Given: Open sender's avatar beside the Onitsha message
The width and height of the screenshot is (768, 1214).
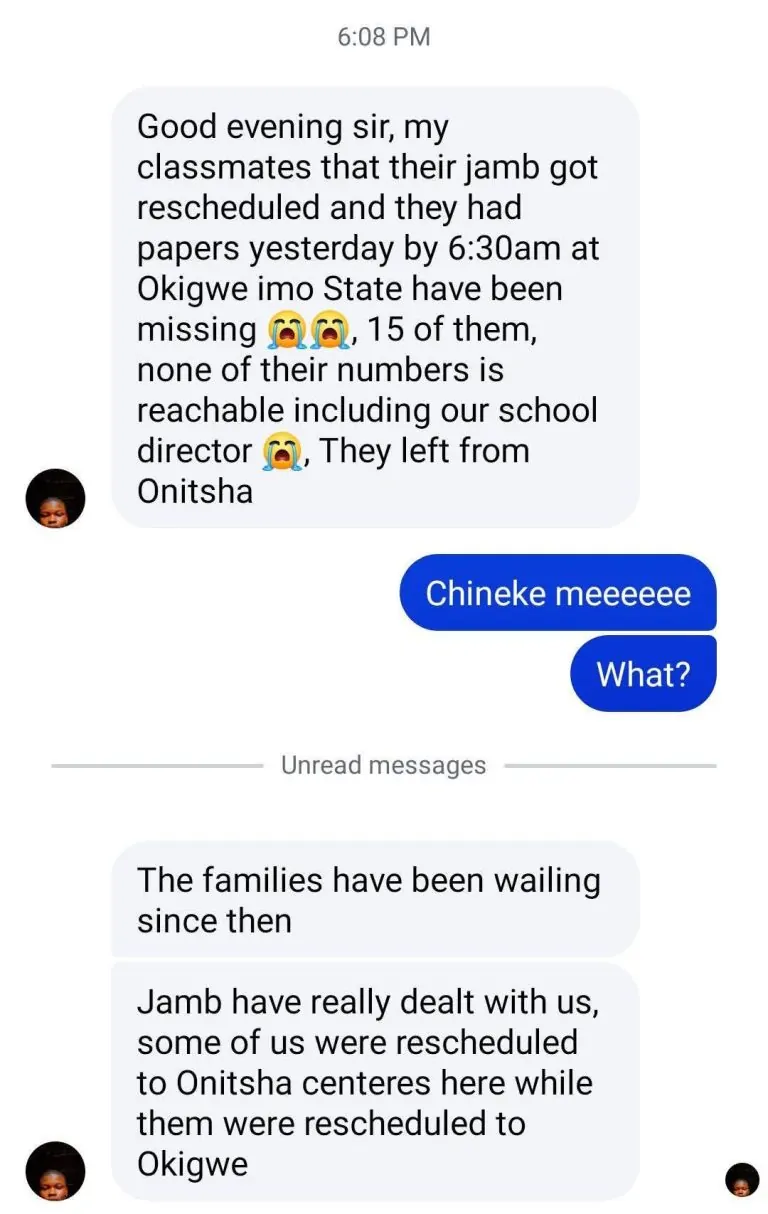Looking at the screenshot, I should [55, 498].
